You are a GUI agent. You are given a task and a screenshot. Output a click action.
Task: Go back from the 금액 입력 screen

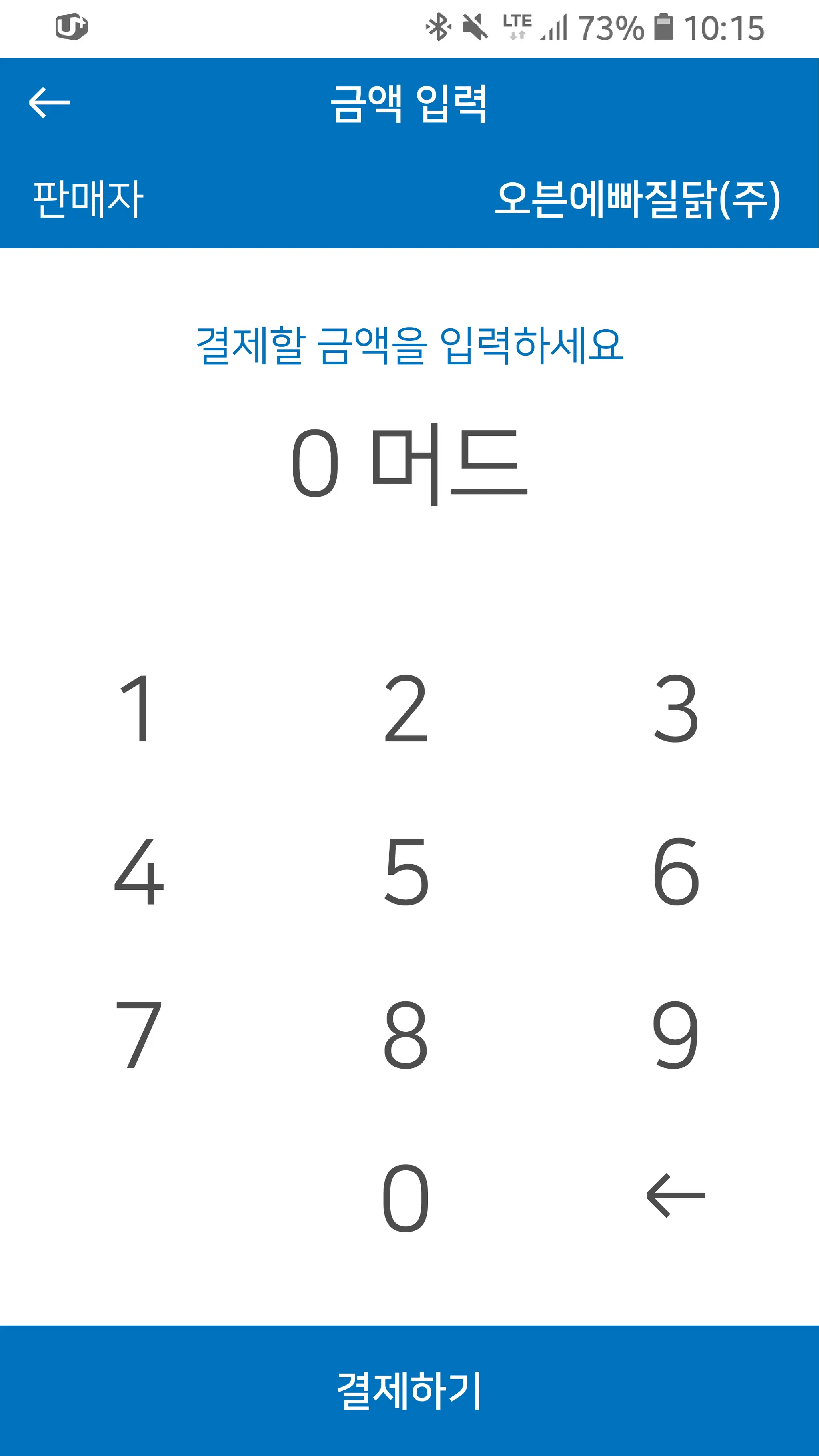point(50,103)
